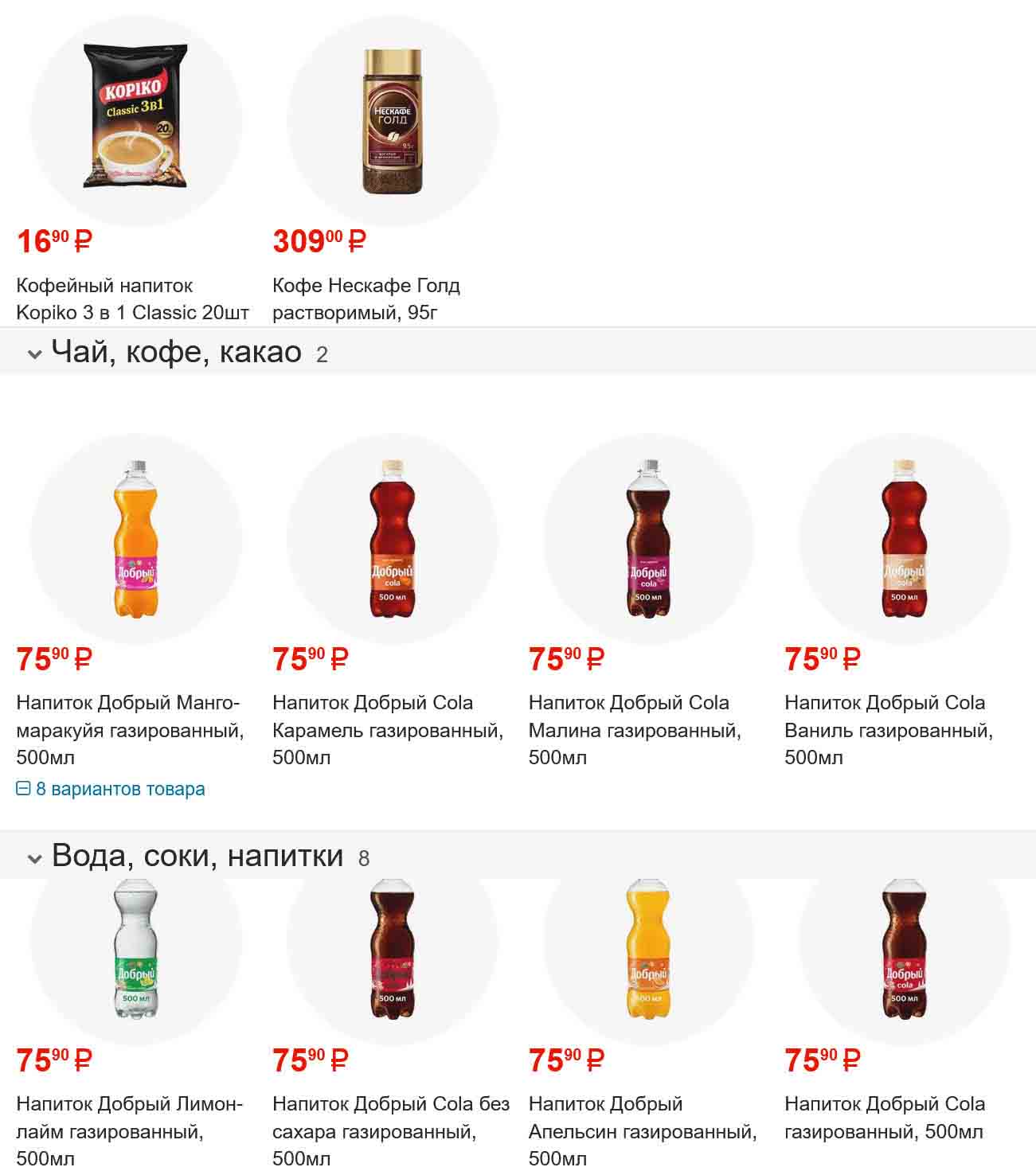Collapse the 8 вариантов товара link

coord(111,789)
